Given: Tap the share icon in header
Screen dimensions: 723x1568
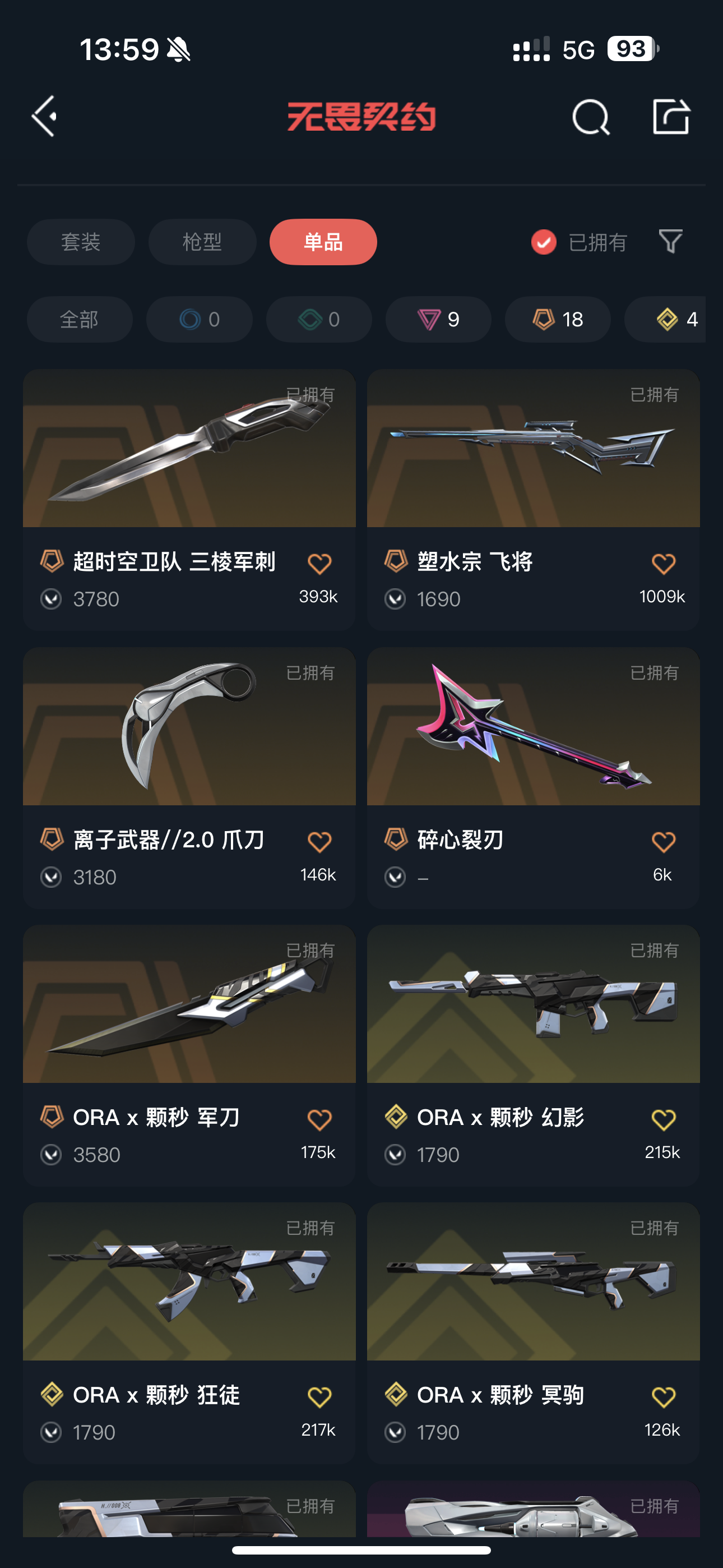Looking at the screenshot, I should pyautogui.click(x=671, y=116).
